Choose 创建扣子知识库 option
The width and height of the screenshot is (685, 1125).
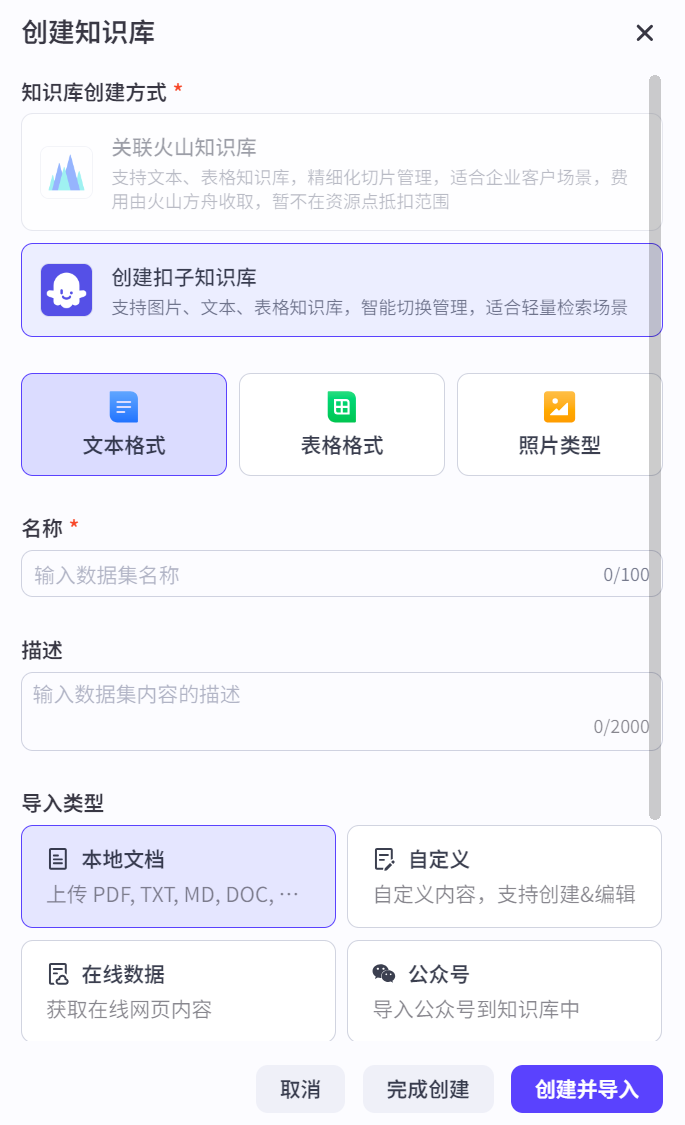pyautogui.click(x=341, y=290)
